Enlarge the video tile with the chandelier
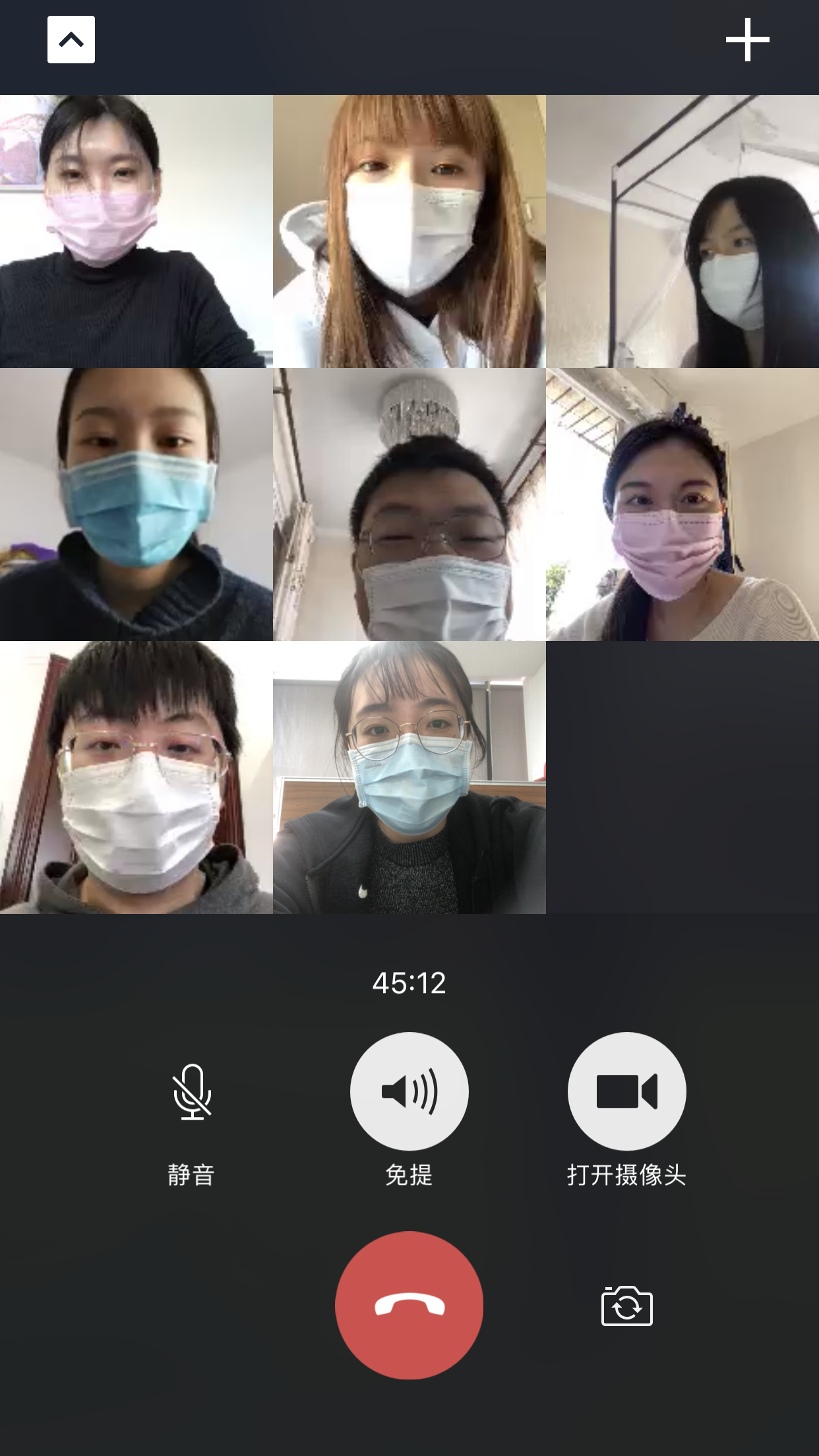Image resolution: width=819 pixels, height=1456 pixels. [x=409, y=504]
